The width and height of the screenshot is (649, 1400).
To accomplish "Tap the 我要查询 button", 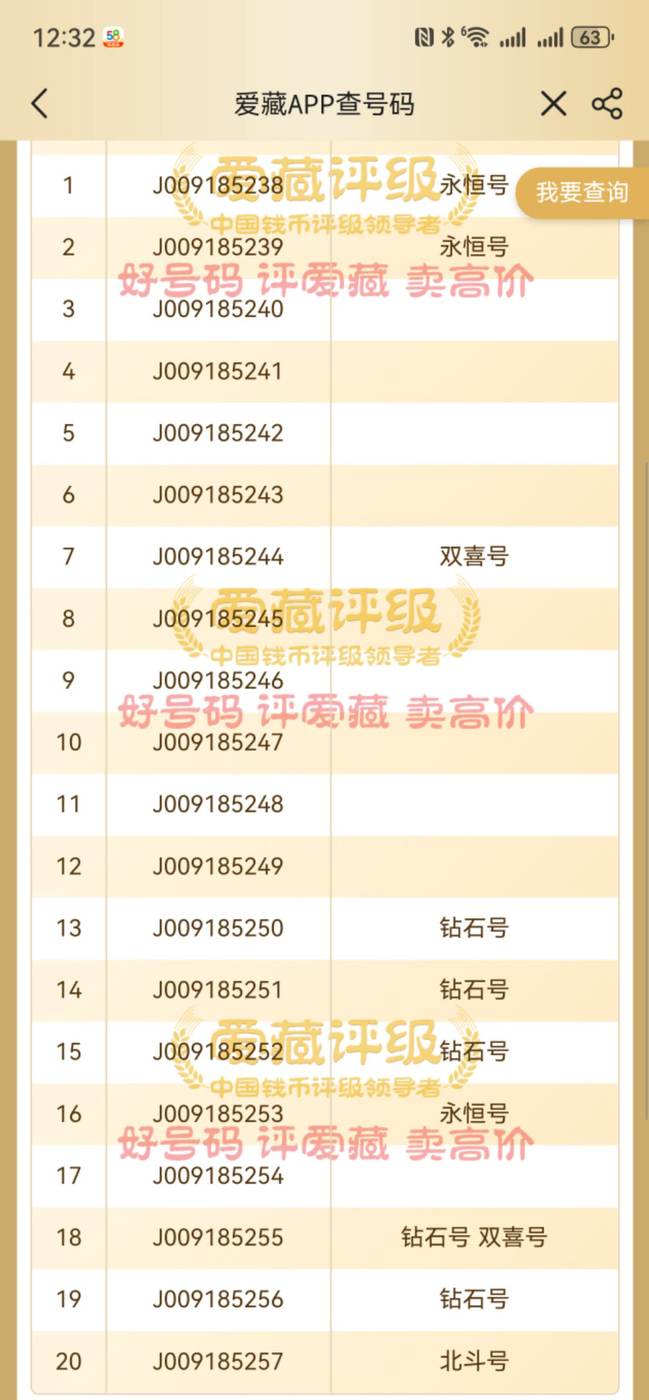I will 582,192.
